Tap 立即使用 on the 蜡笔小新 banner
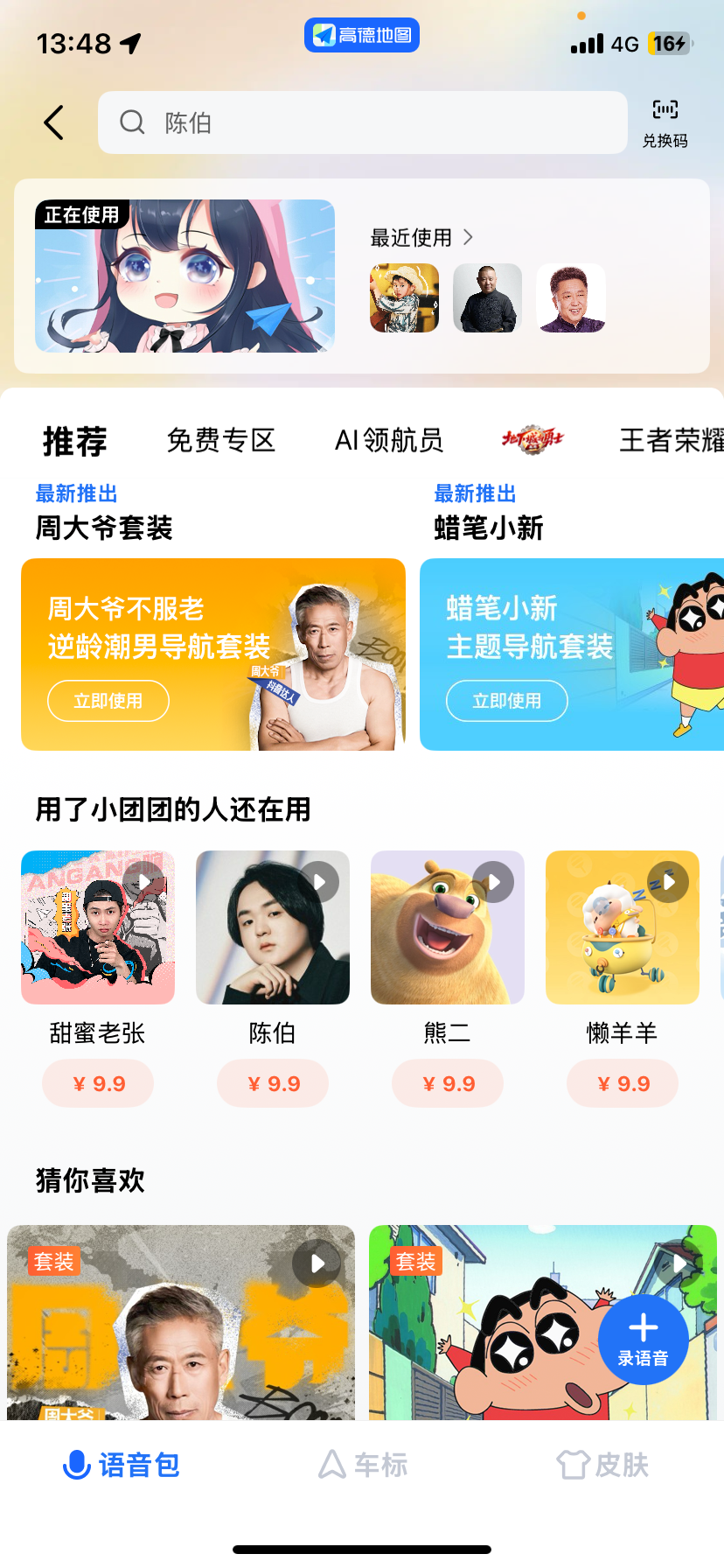The height and width of the screenshot is (1568, 724). pos(507,701)
